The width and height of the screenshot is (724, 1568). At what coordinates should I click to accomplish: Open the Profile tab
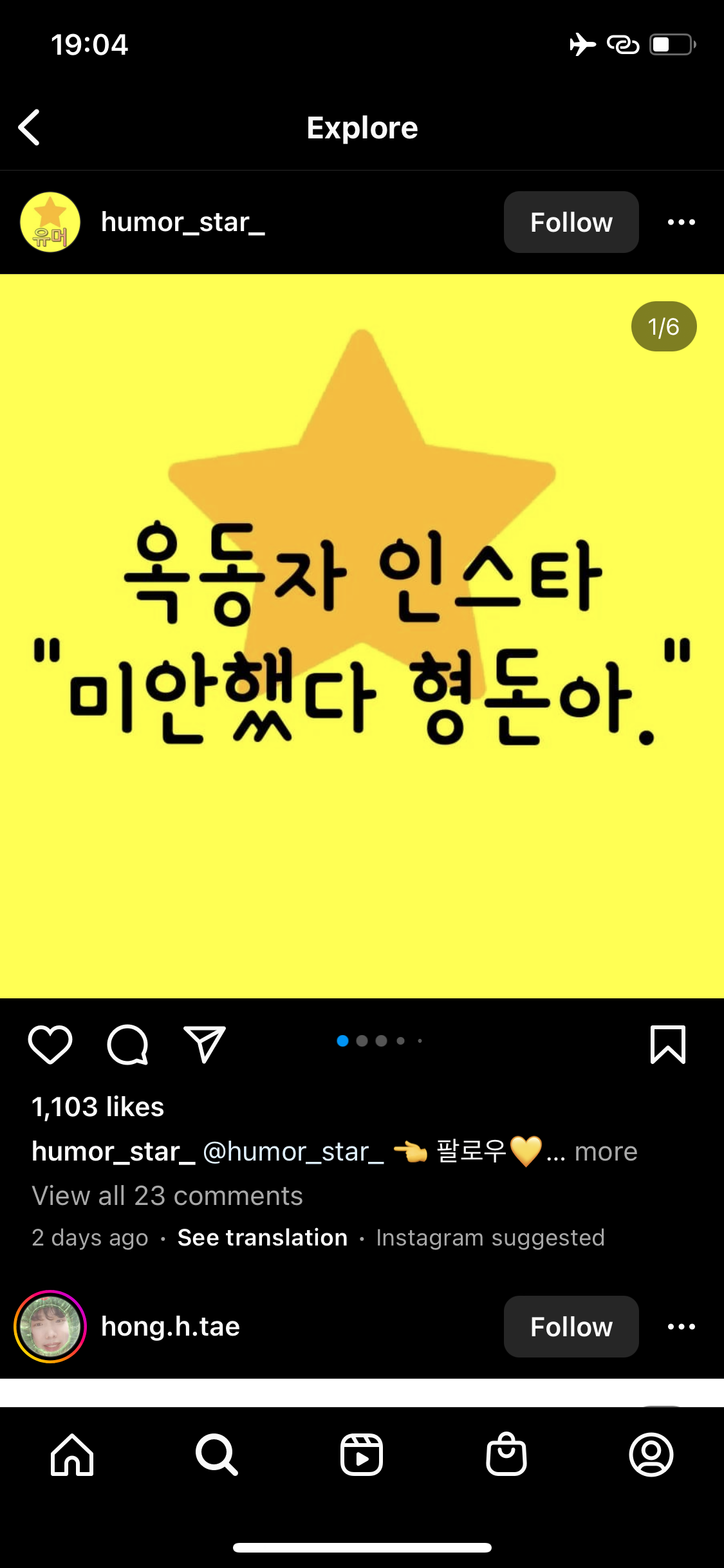coord(651,1454)
